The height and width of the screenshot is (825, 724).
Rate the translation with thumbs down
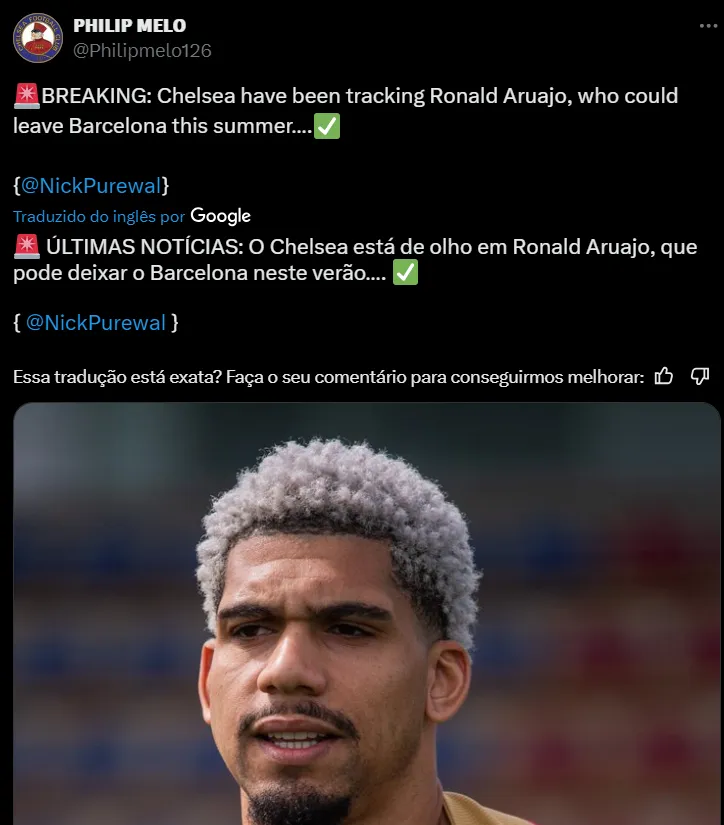(700, 376)
